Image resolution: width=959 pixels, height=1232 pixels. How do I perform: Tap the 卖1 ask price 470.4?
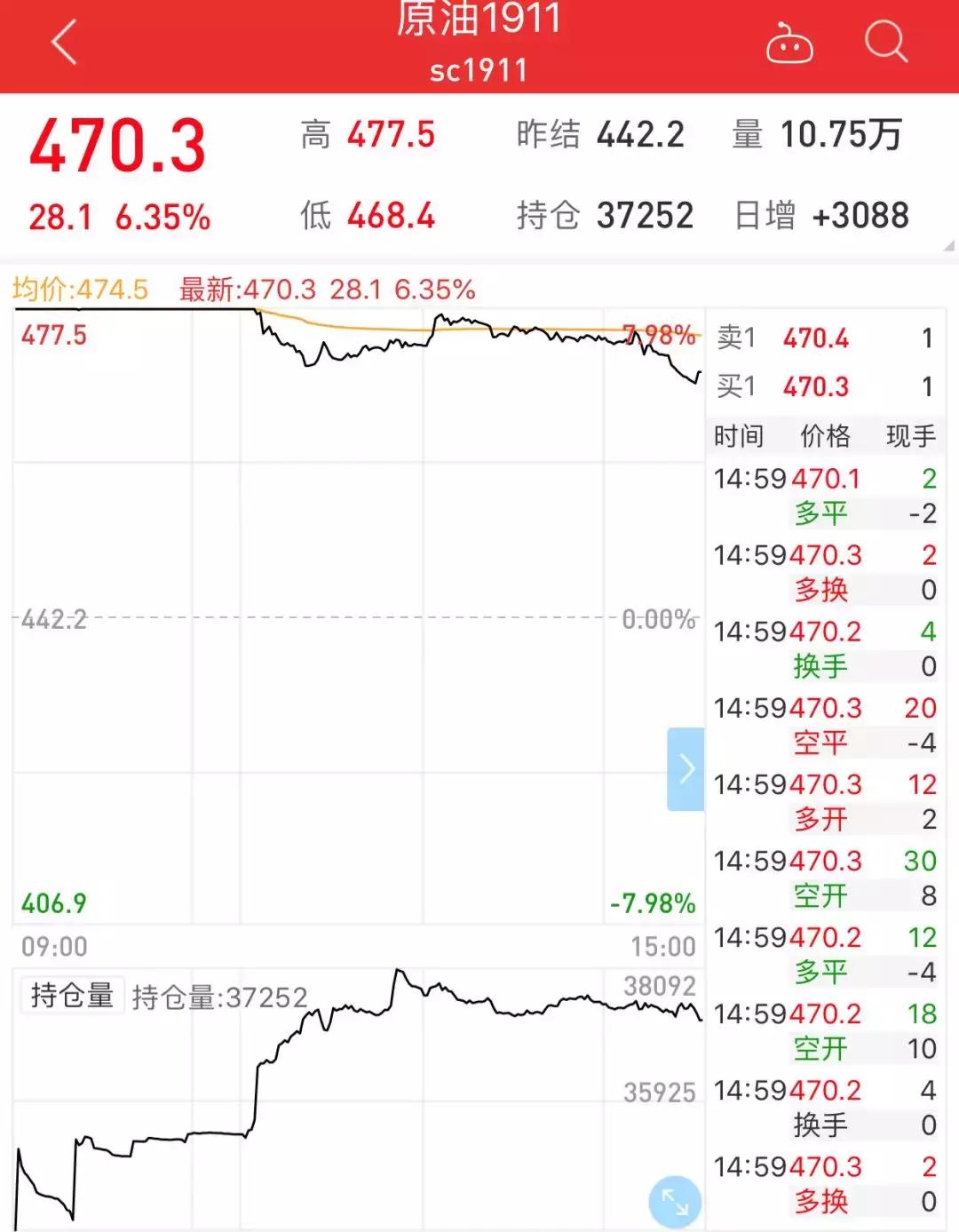(x=816, y=339)
